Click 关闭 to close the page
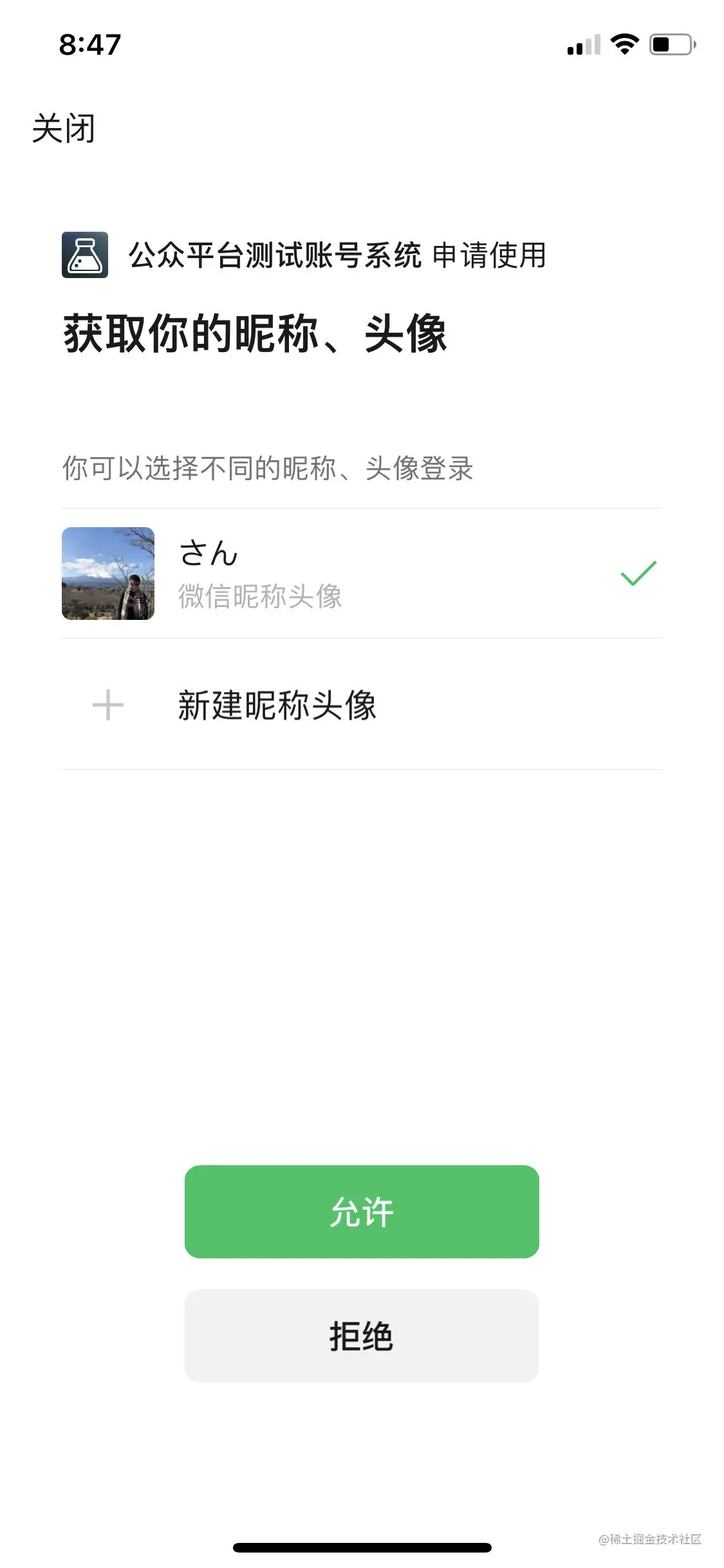 (64, 129)
